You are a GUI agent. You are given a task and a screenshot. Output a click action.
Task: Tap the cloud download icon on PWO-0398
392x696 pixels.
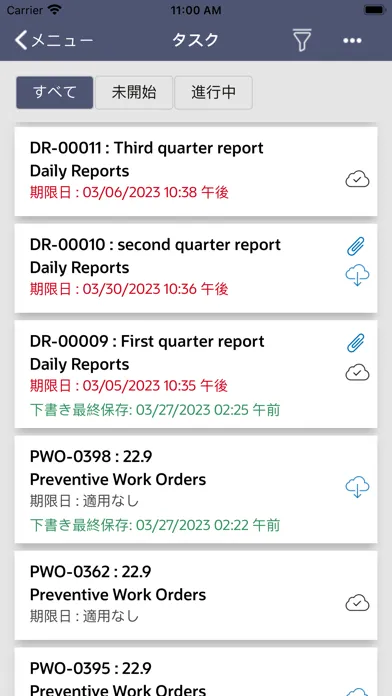[357, 487]
